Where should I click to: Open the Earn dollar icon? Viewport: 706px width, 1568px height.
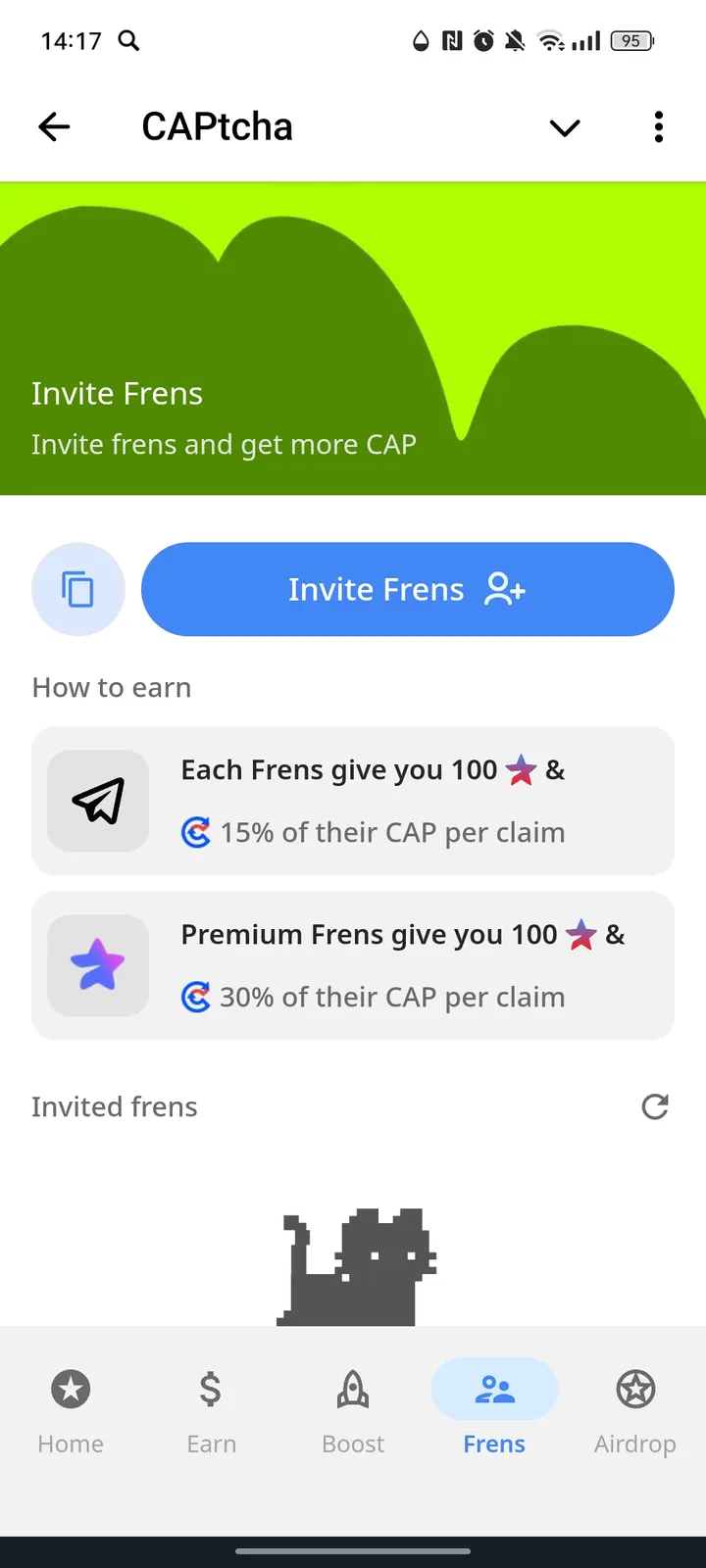211,1389
